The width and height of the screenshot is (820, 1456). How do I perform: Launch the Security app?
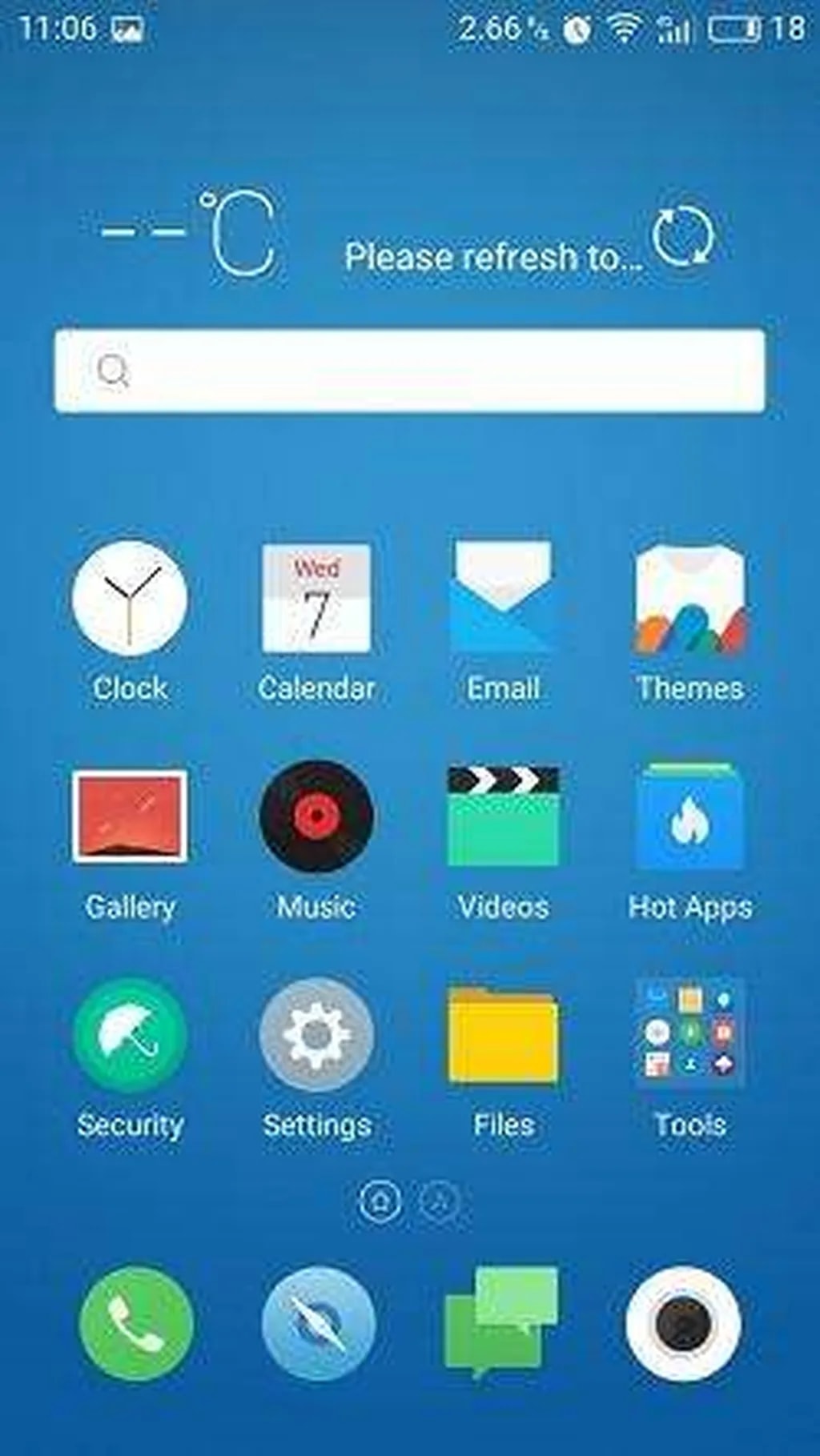[130, 1036]
